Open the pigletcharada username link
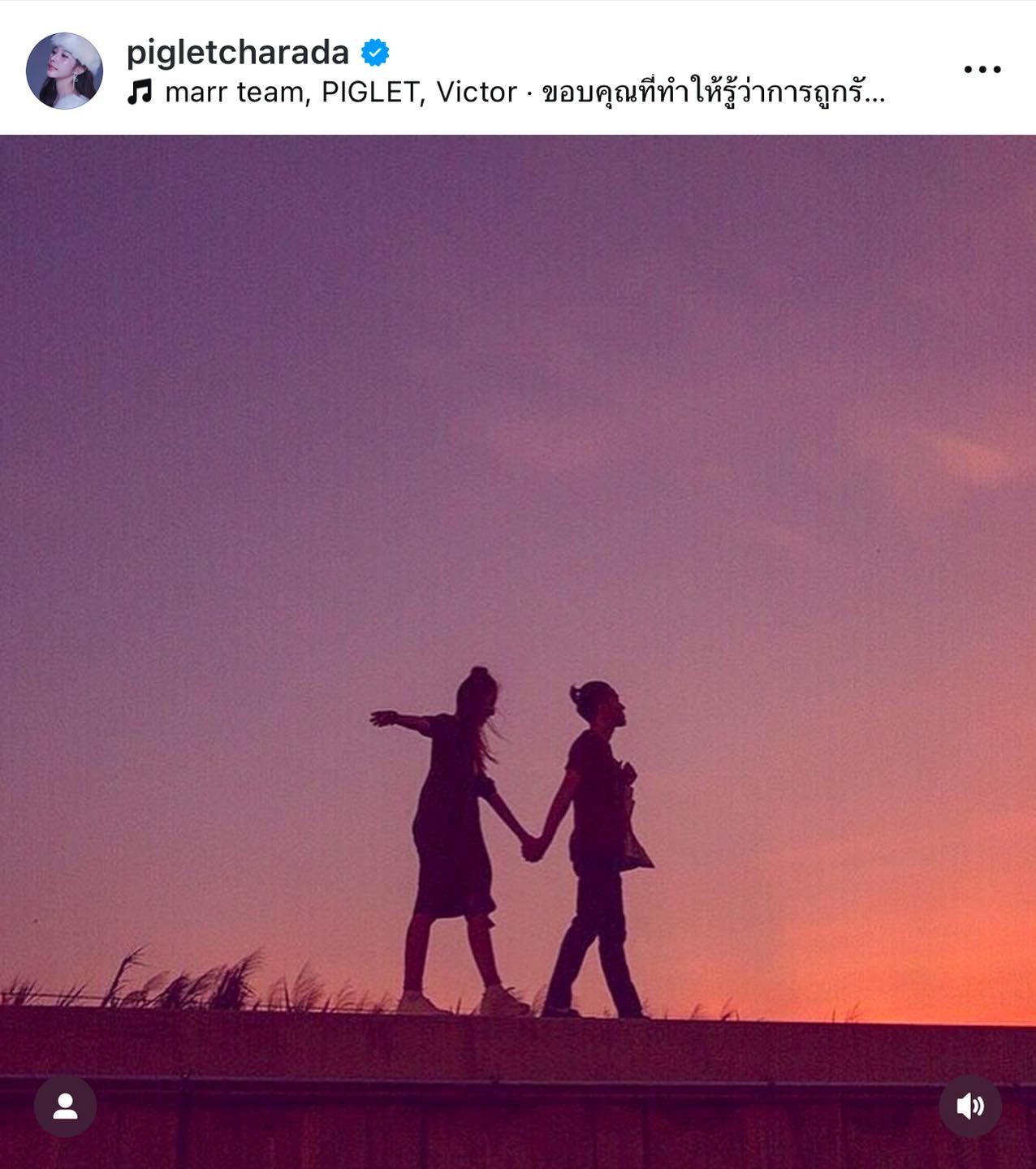 click(x=238, y=53)
